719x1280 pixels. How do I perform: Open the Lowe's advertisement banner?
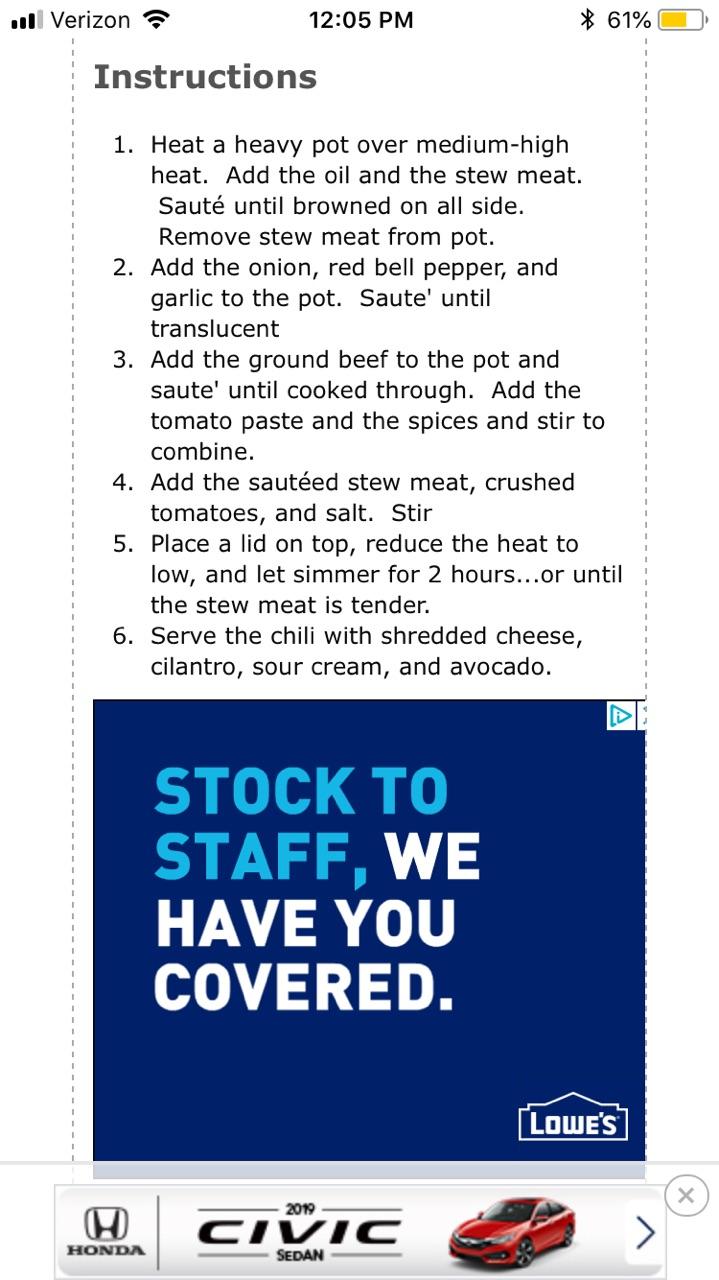369,930
